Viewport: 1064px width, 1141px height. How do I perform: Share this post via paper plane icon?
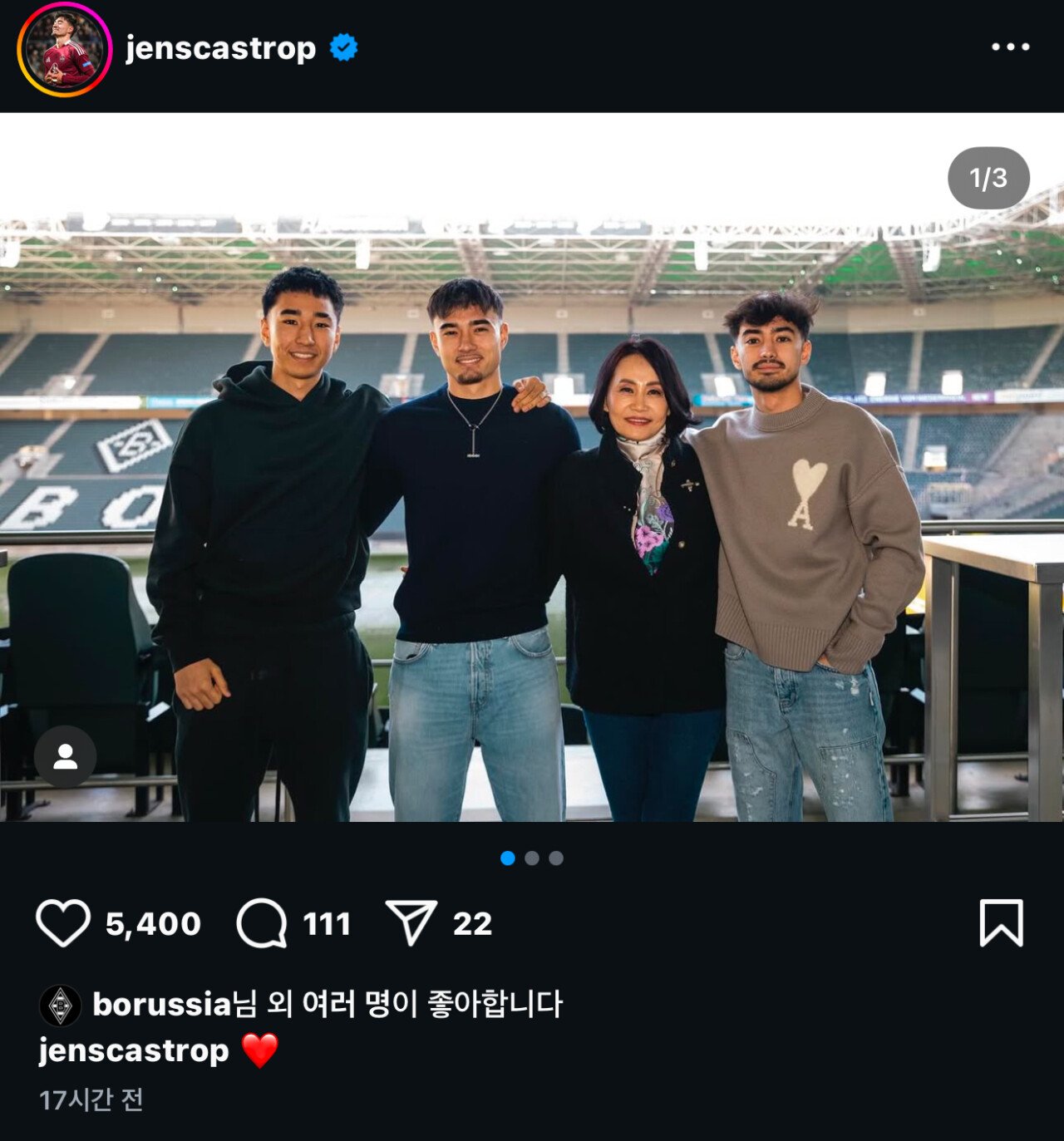coord(411,923)
